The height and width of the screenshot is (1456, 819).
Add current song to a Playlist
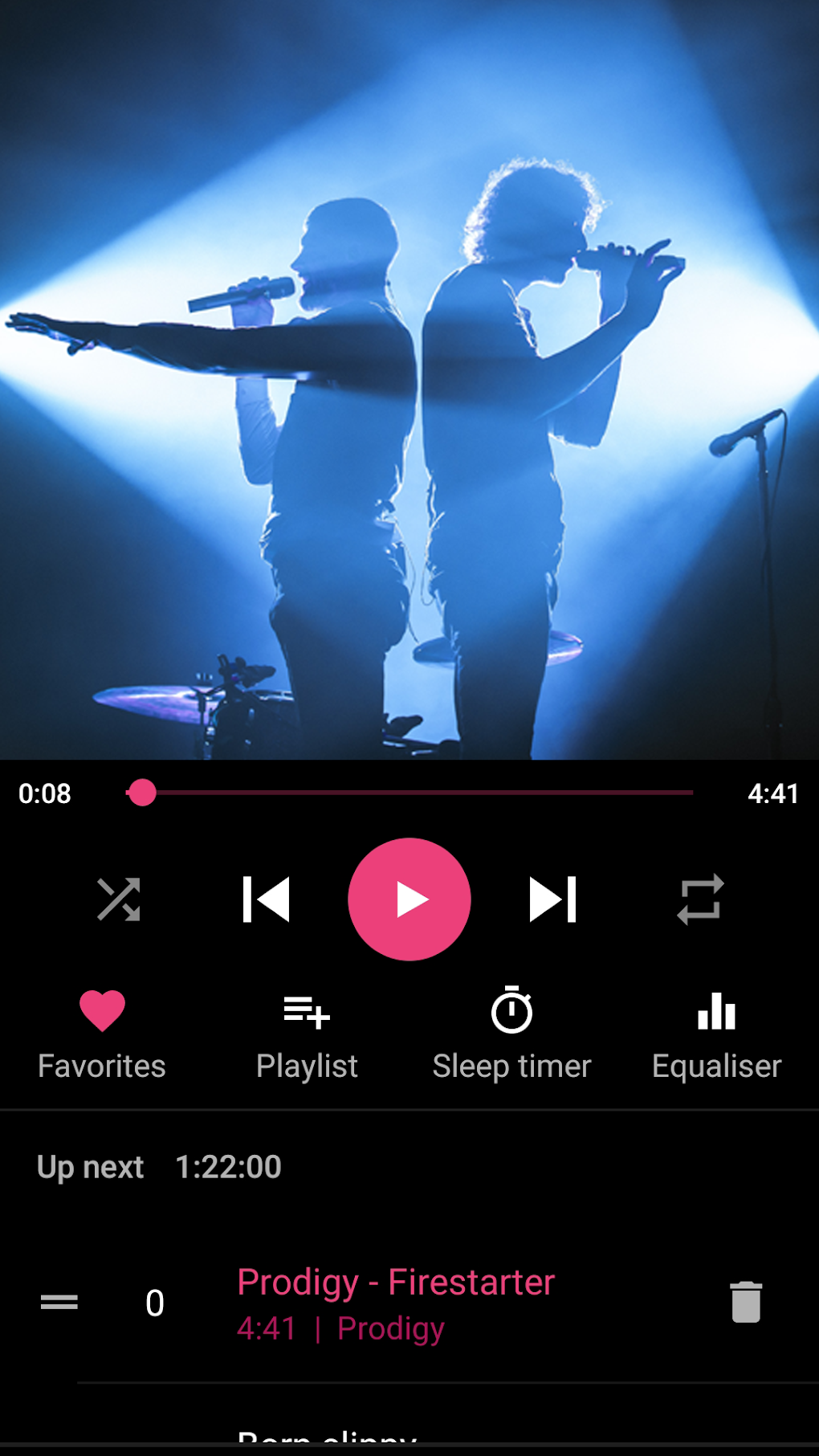pos(307,1013)
